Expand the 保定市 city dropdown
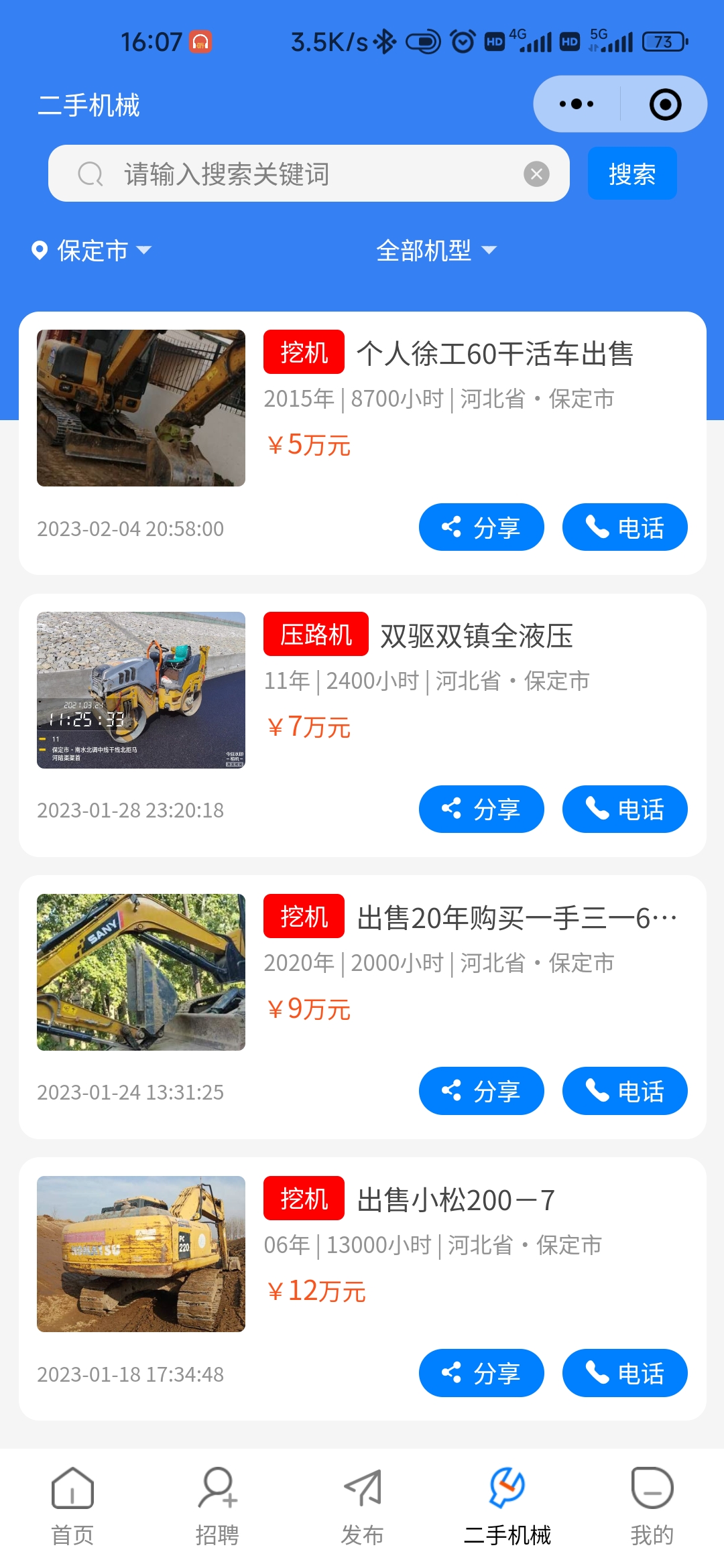Screen dimensions: 724x1568 [92, 251]
